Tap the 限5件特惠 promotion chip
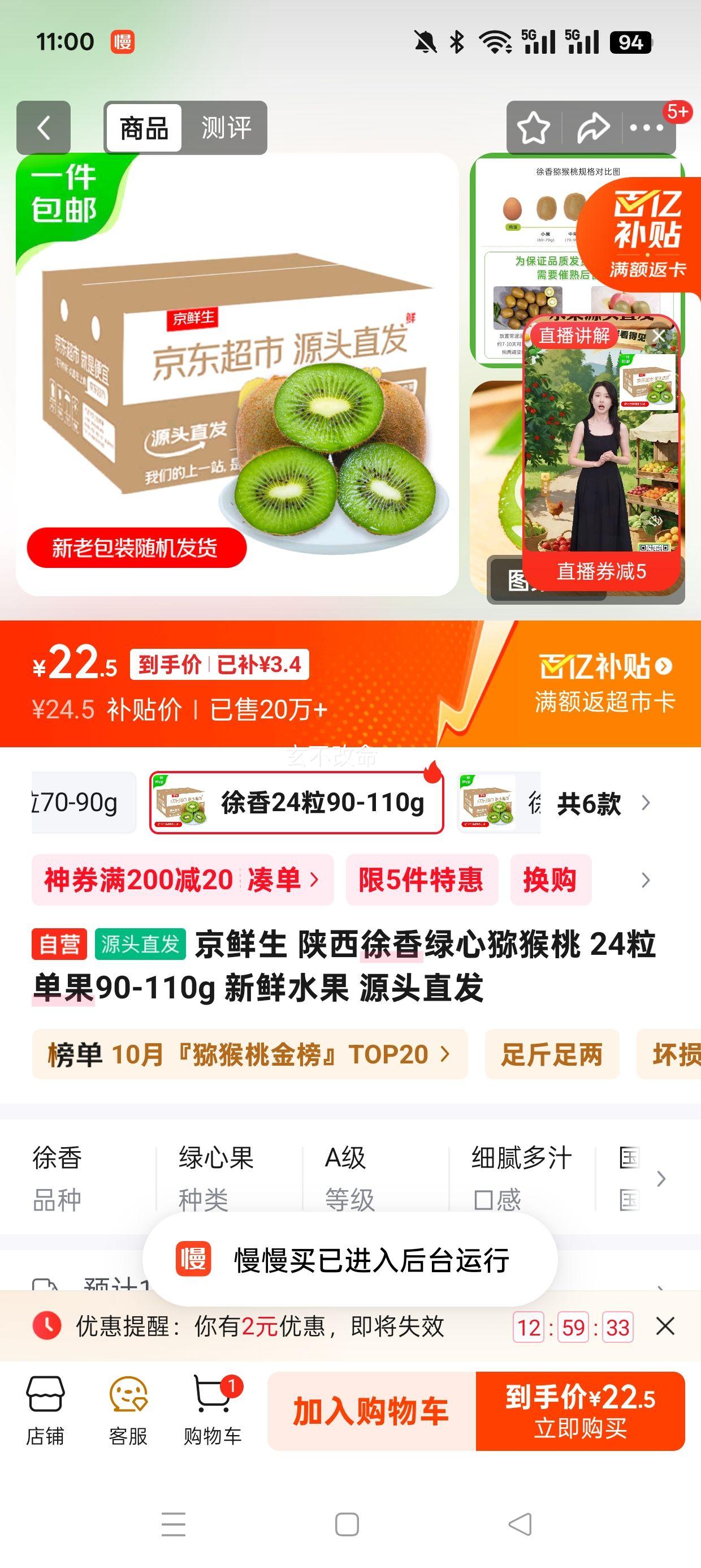Viewport: 701px width, 1568px height. (x=421, y=880)
